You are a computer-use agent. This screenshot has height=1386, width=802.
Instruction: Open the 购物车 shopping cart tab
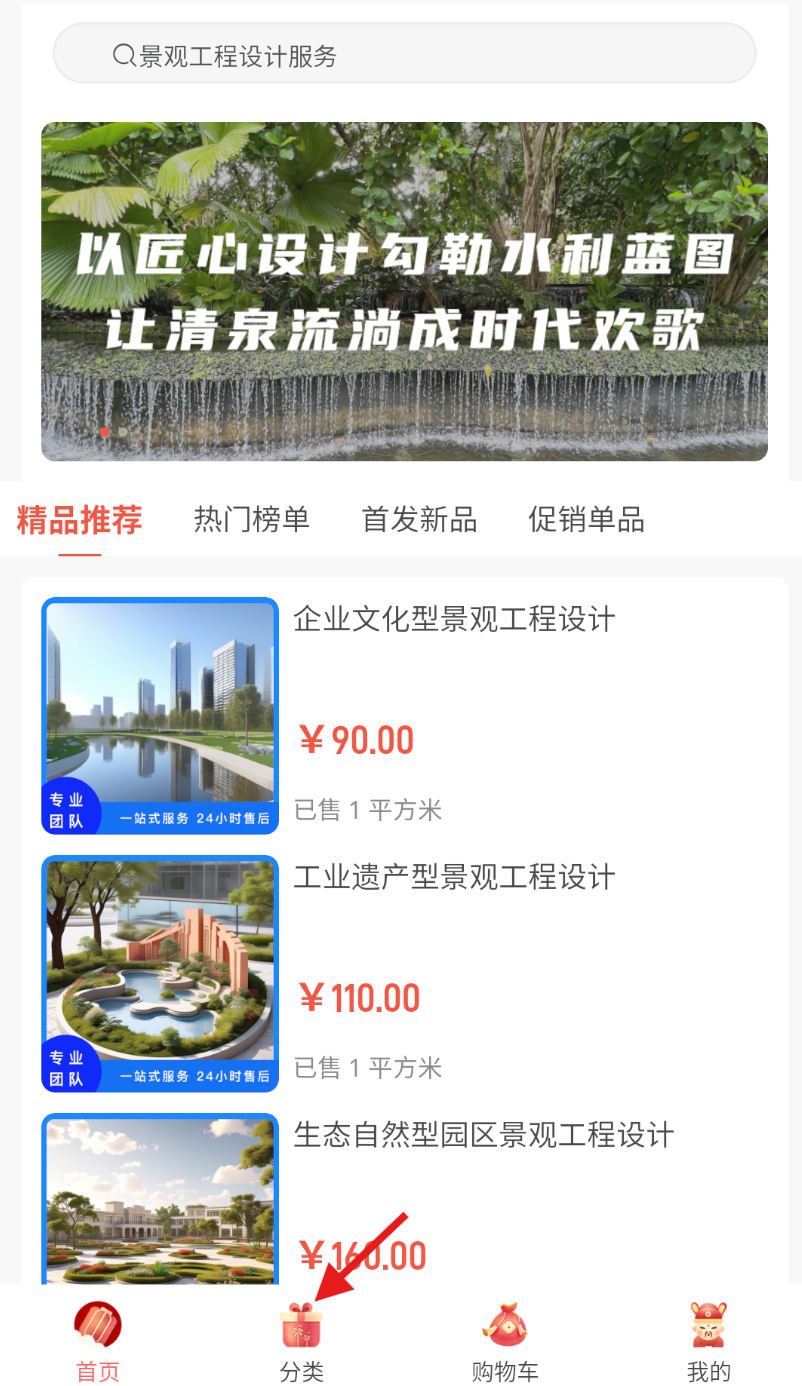click(505, 1342)
